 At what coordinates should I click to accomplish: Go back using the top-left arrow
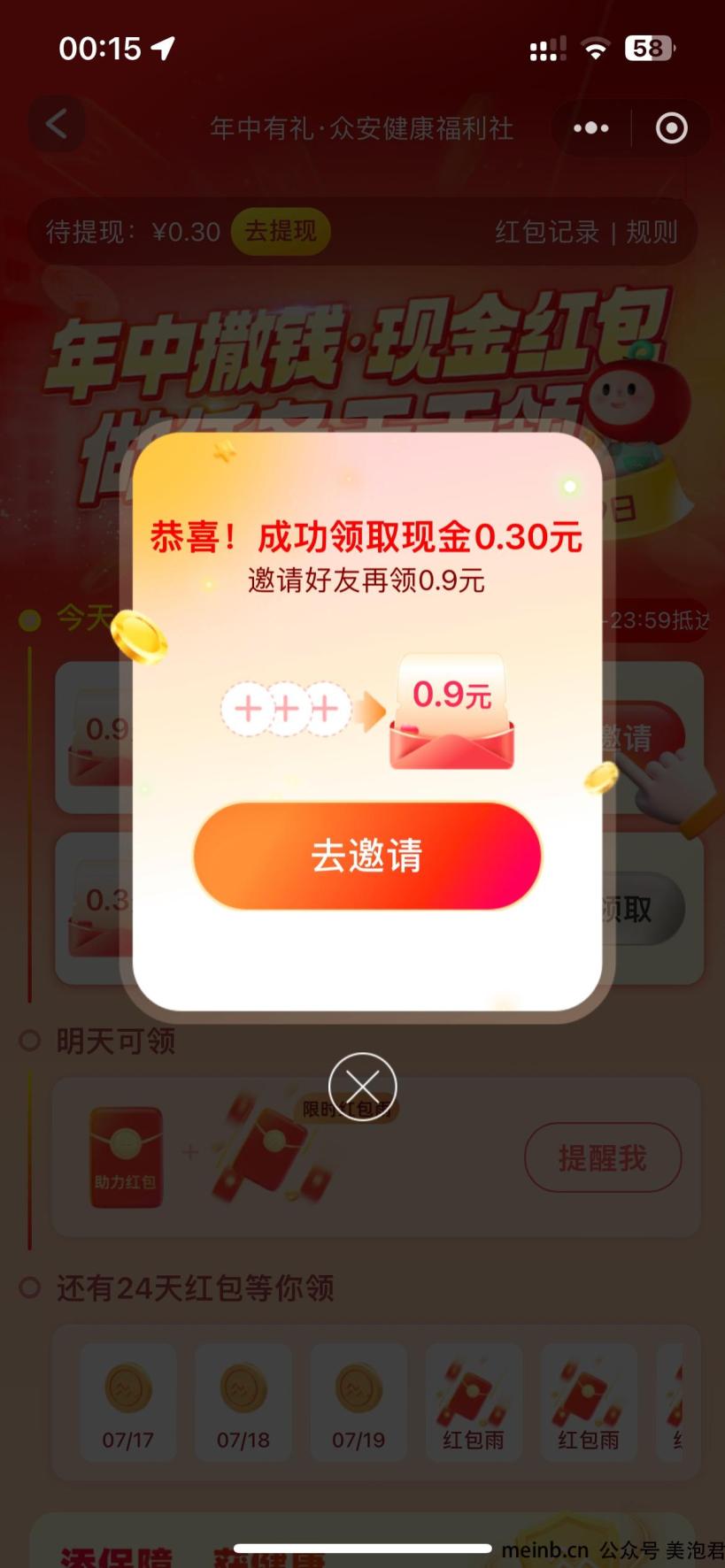click(57, 126)
